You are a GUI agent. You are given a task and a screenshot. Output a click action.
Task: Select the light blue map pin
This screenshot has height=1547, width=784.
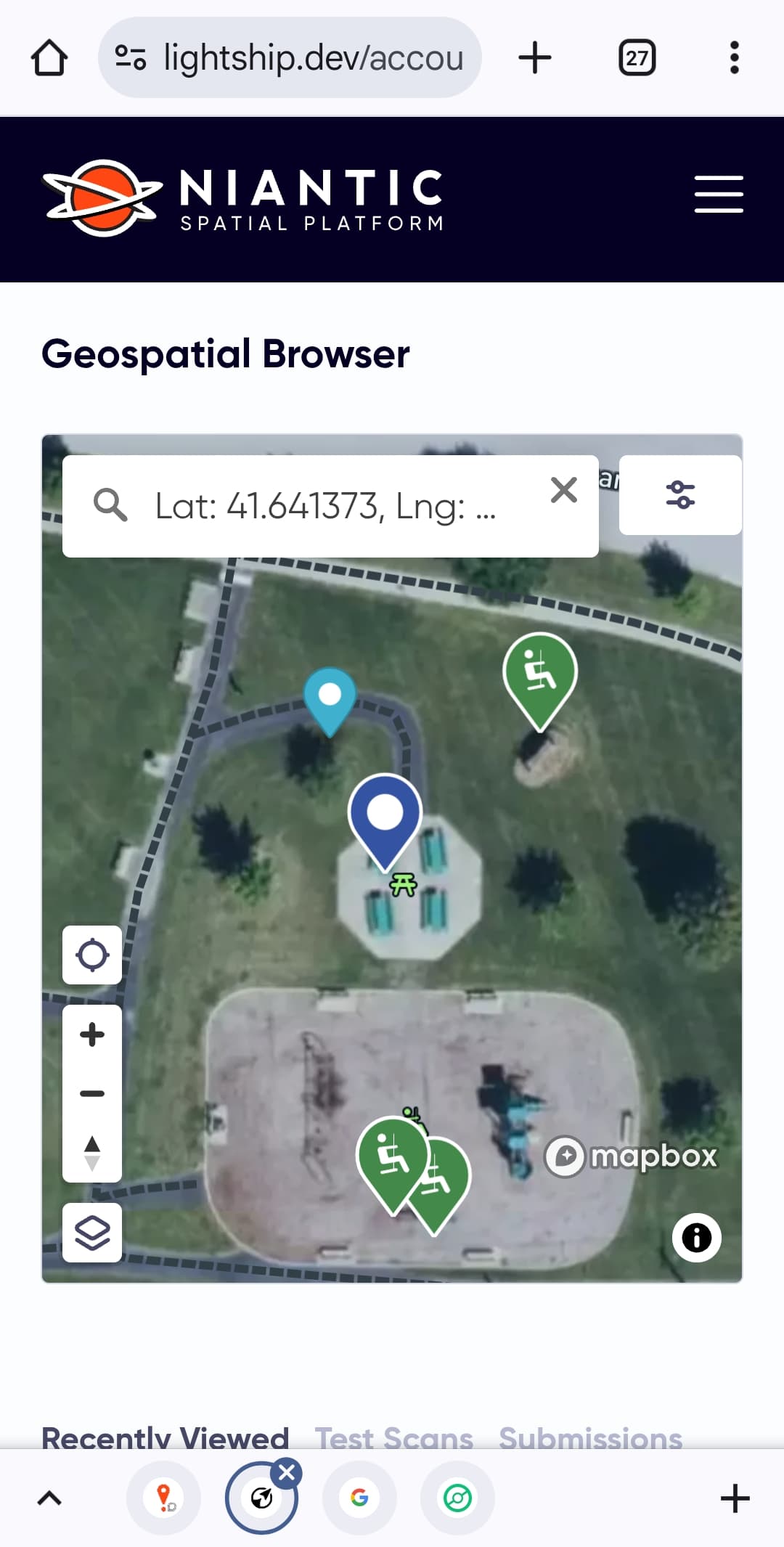tap(330, 697)
